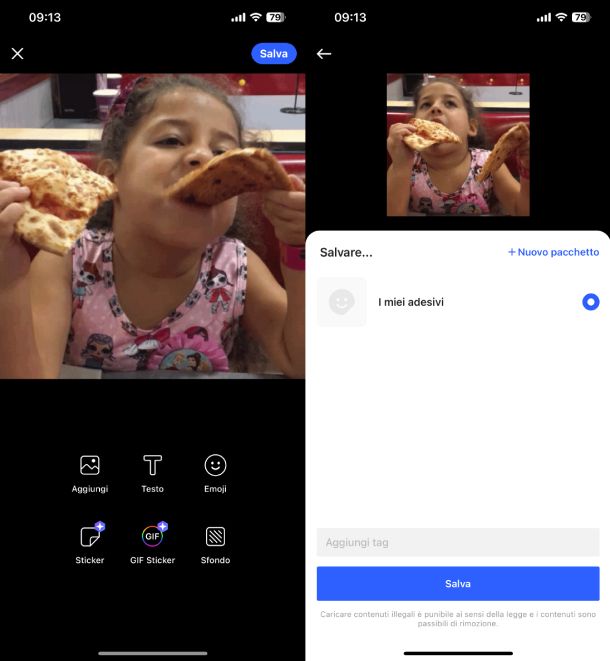
Task: Tap the wide Salva button at bottom
Action: point(457,583)
